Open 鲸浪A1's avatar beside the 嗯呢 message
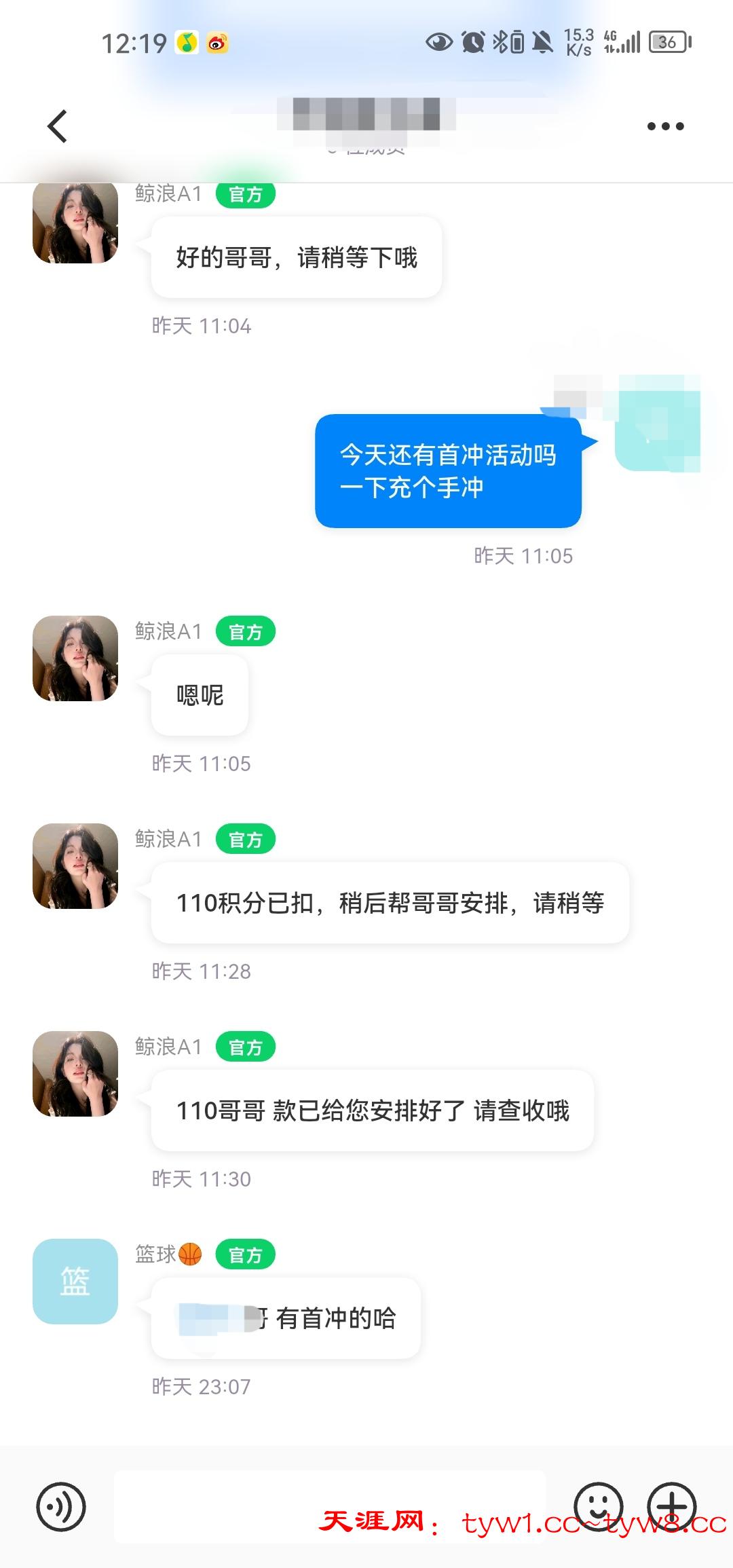The width and height of the screenshot is (733, 1568). (x=75, y=658)
